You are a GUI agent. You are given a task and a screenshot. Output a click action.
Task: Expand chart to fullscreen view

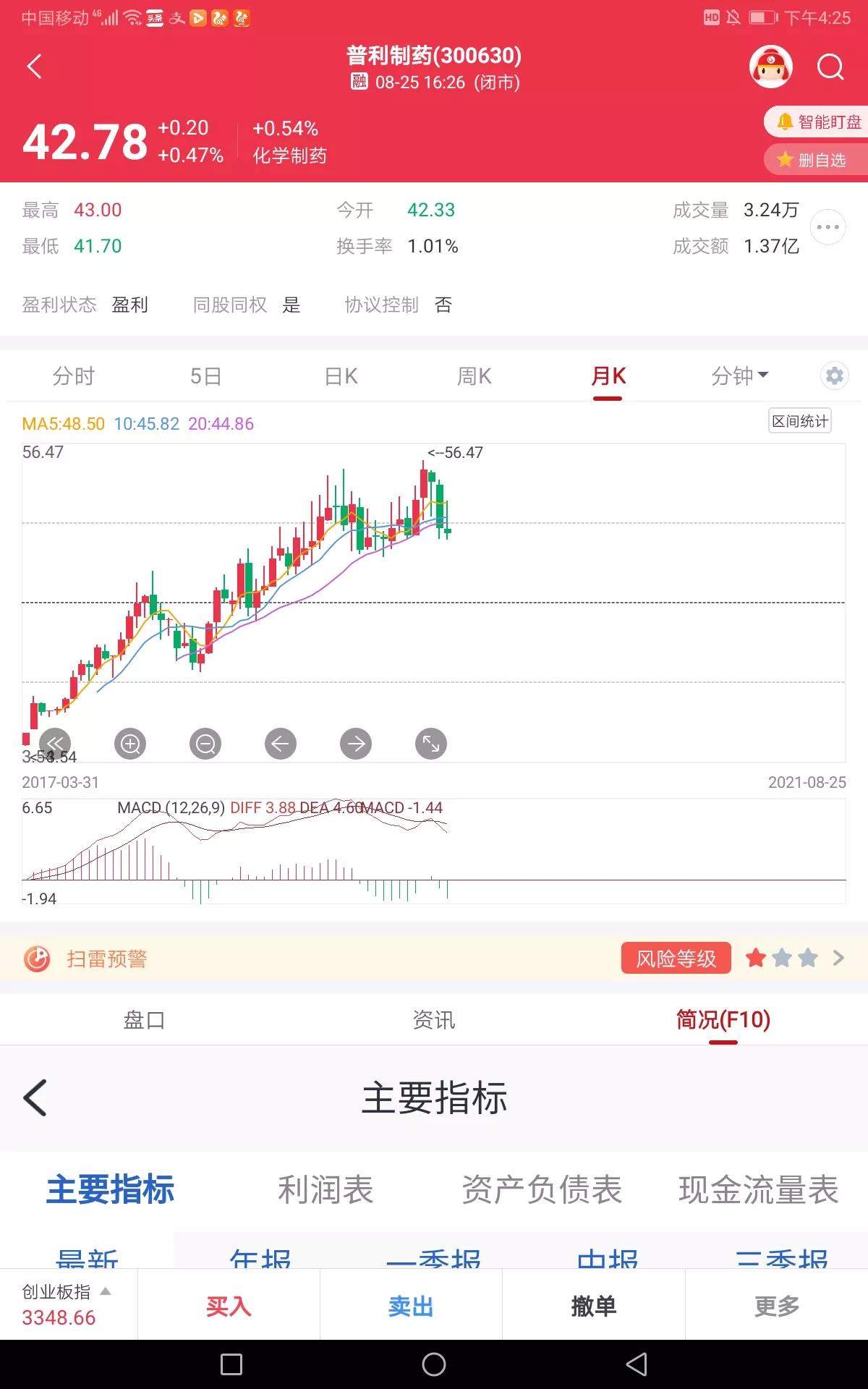430,743
